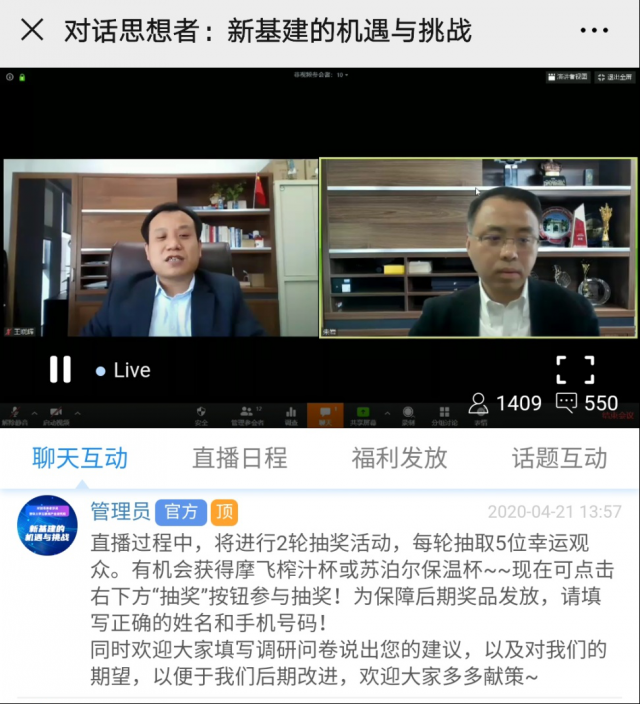Open the 管理员 profile avatar
640x704 pixels.
(47, 526)
